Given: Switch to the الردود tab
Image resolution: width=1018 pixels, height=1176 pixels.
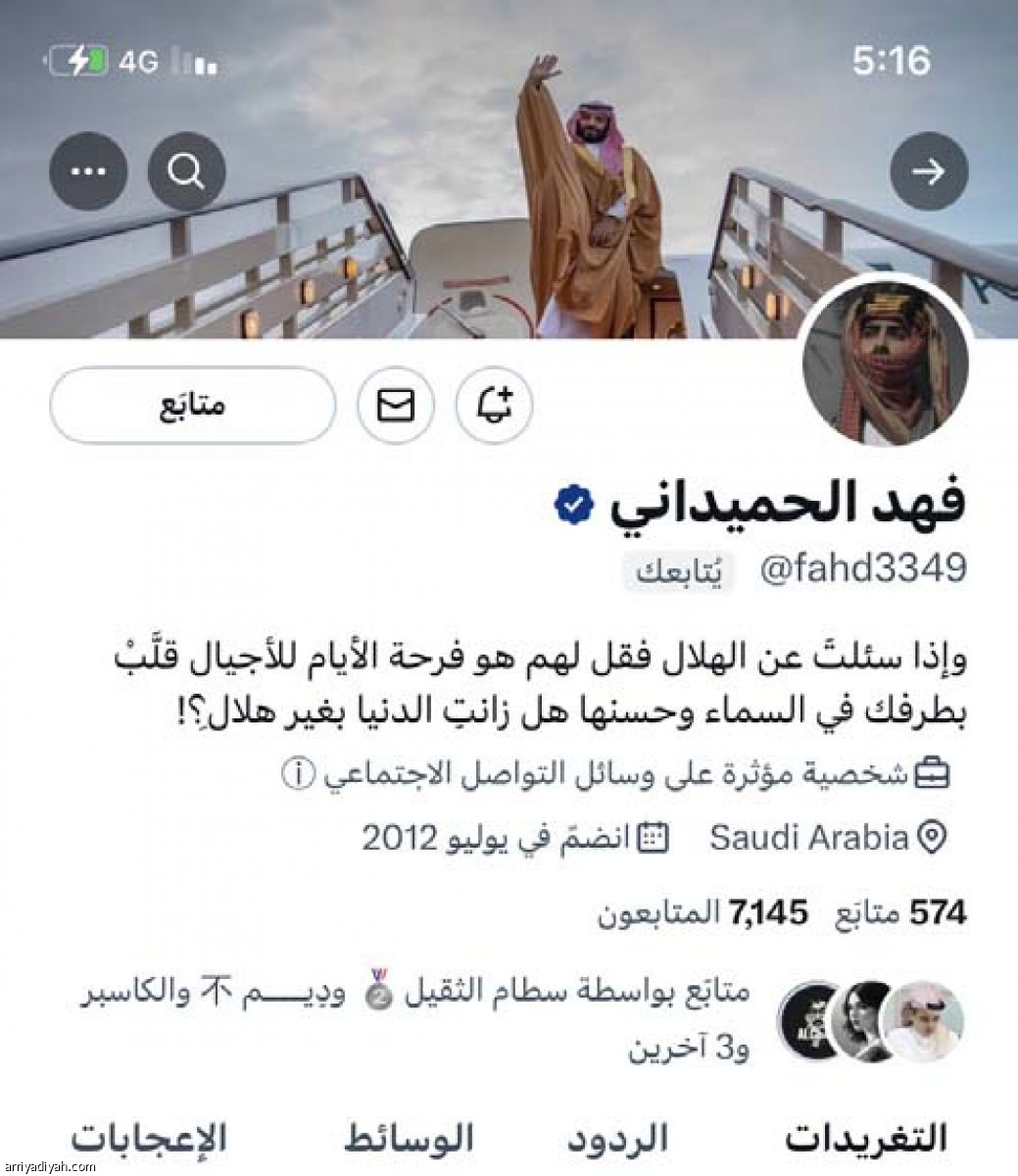Looking at the screenshot, I should coord(618,1139).
